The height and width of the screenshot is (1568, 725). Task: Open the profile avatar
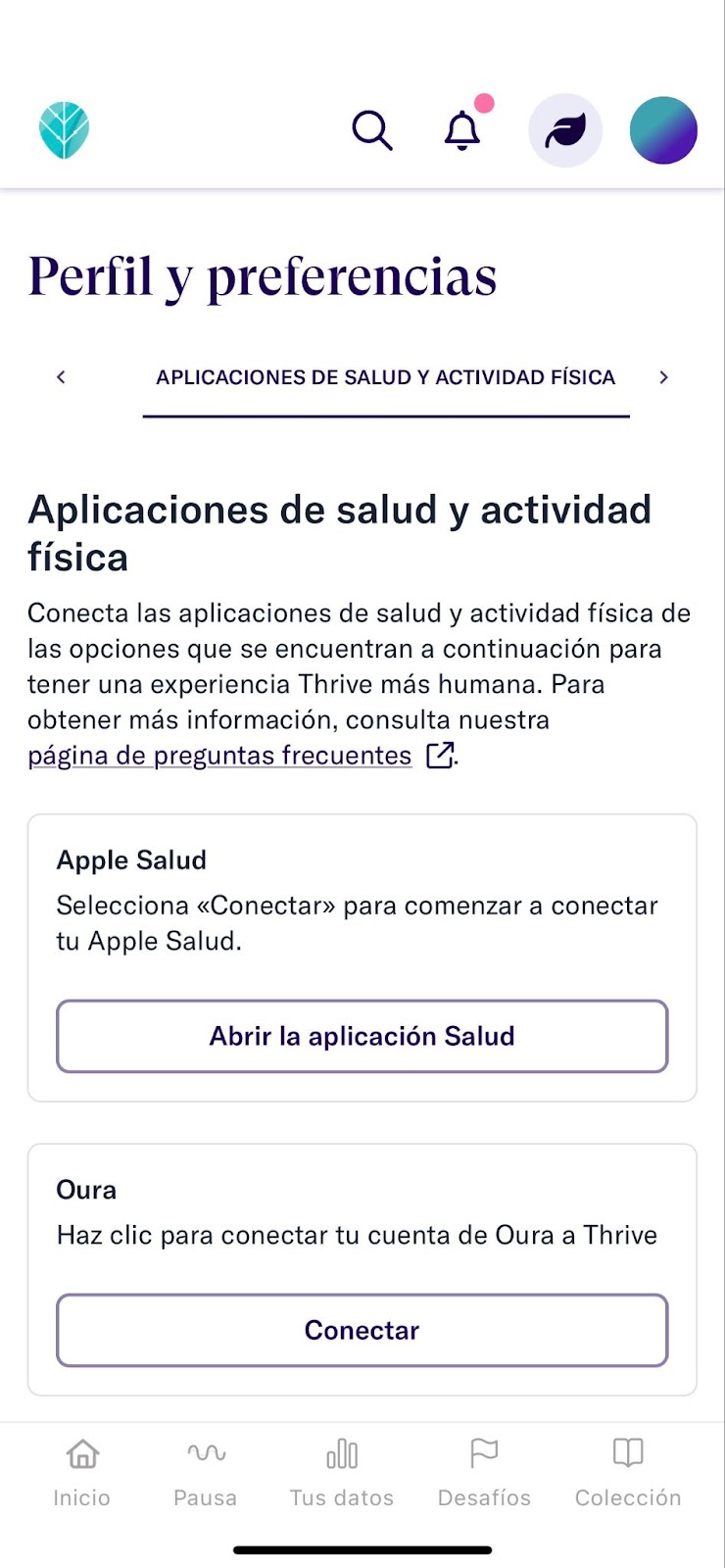[x=663, y=130]
